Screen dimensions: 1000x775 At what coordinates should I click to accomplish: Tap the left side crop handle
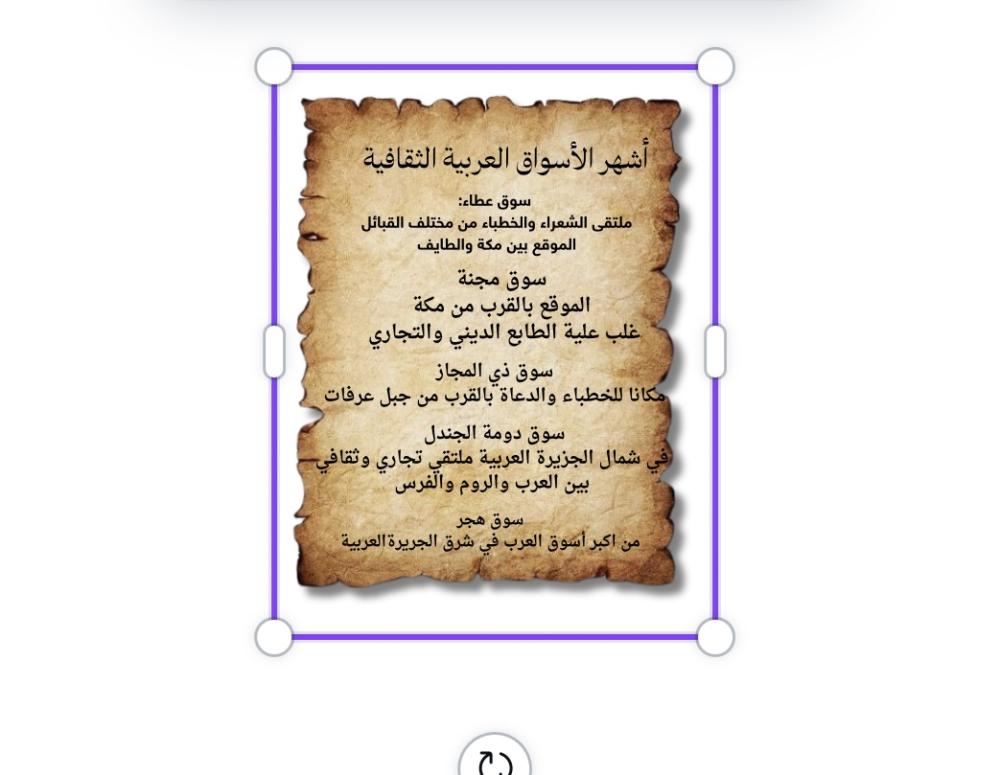tap(274, 352)
